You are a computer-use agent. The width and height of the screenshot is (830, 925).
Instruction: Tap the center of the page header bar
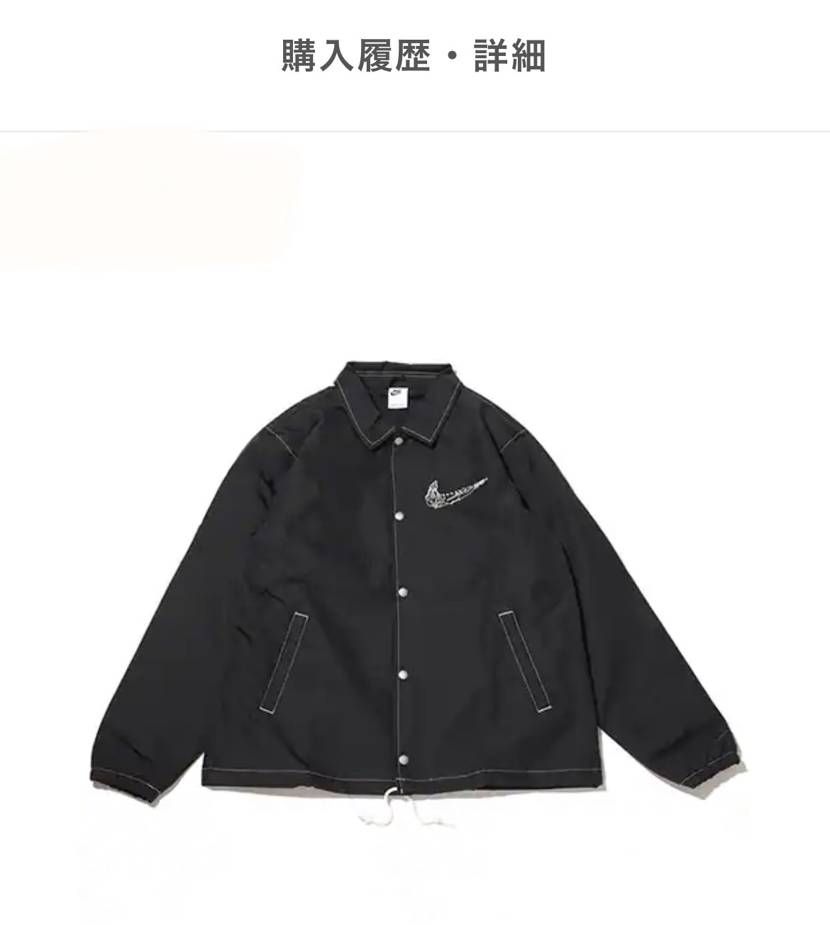(x=415, y=55)
